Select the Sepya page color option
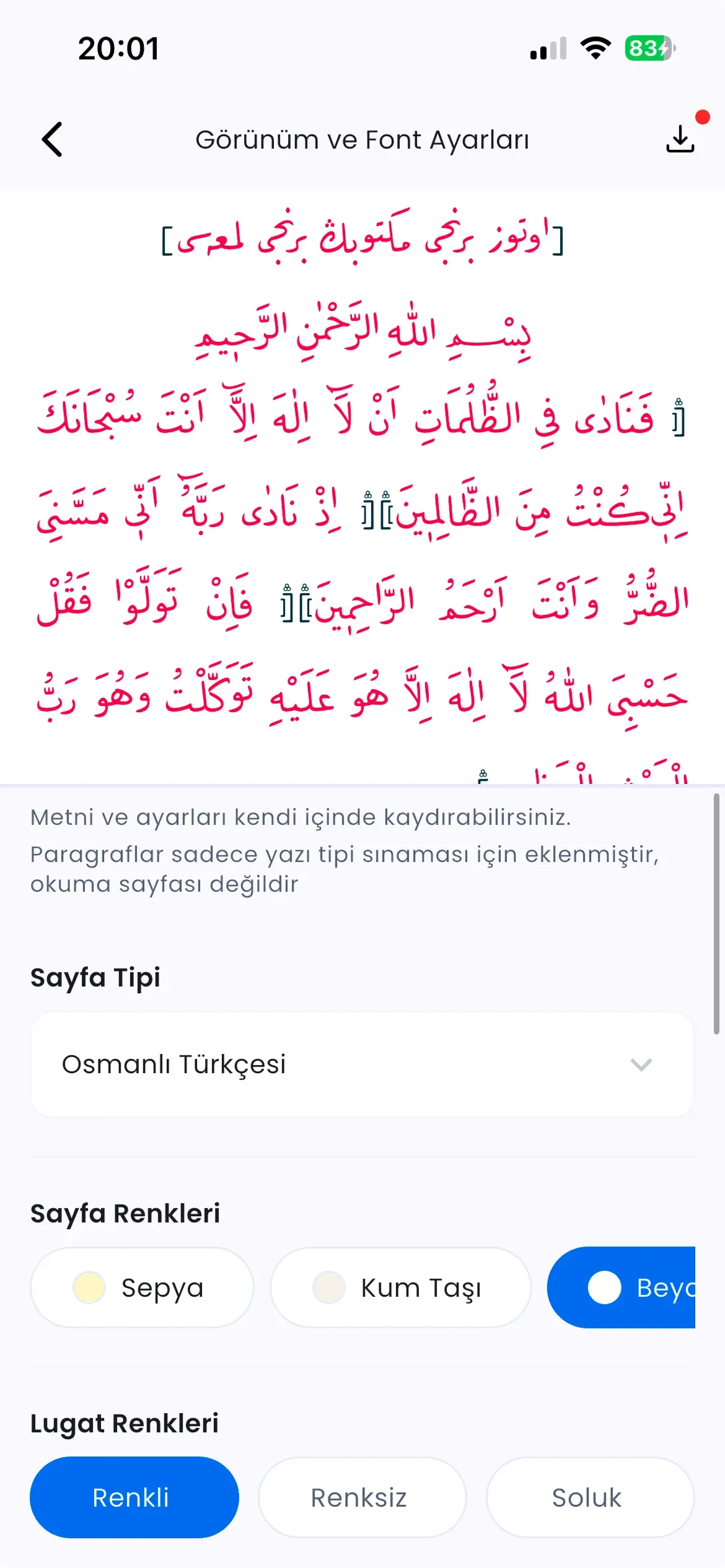Viewport: 725px width, 1568px height. point(141,1287)
